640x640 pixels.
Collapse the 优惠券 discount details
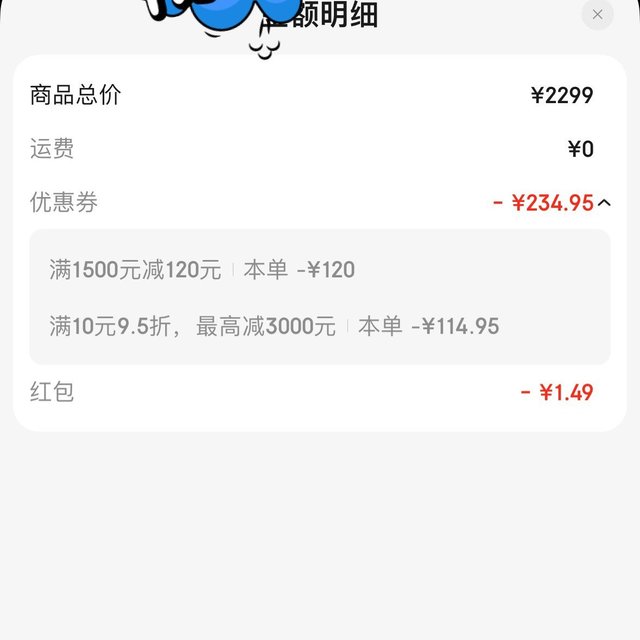(604, 203)
